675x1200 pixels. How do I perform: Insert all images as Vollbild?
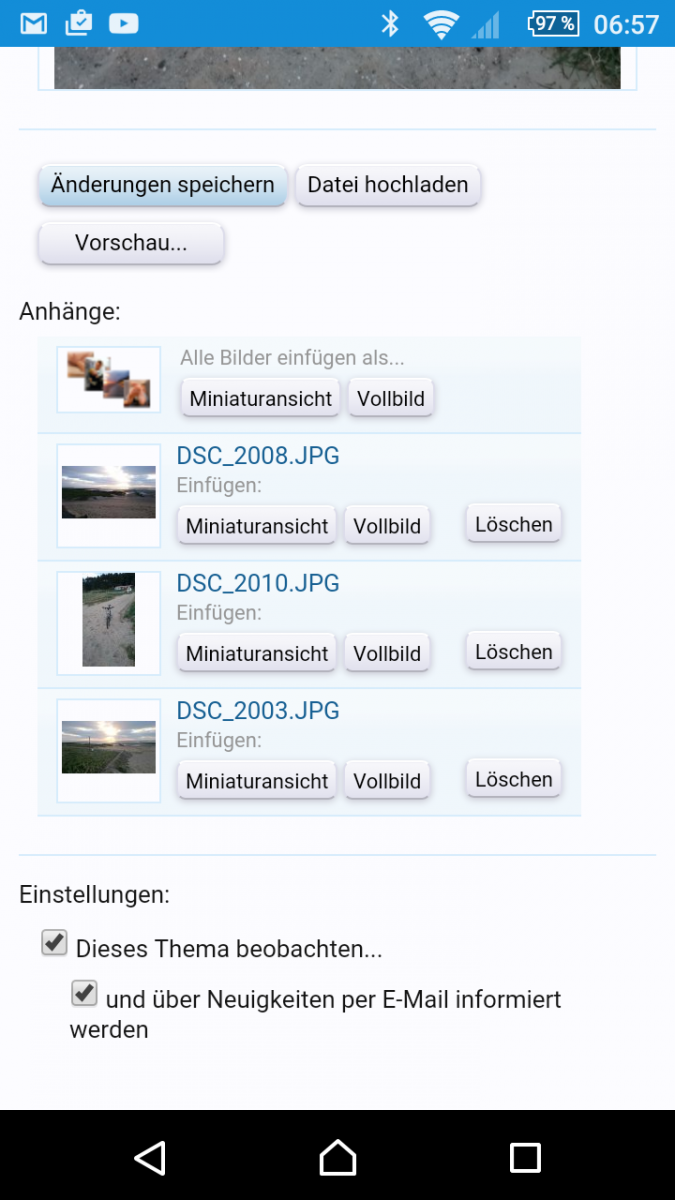pos(391,398)
